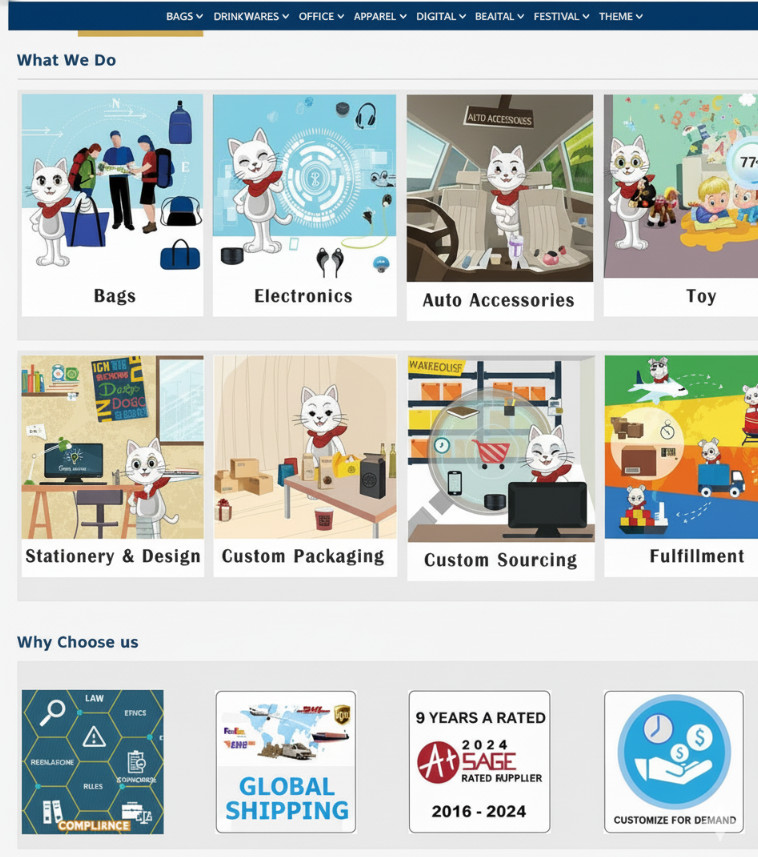Screen dimensions: 758x857
Task: Expand the BEAITAL menu
Action: tap(500, 16)
